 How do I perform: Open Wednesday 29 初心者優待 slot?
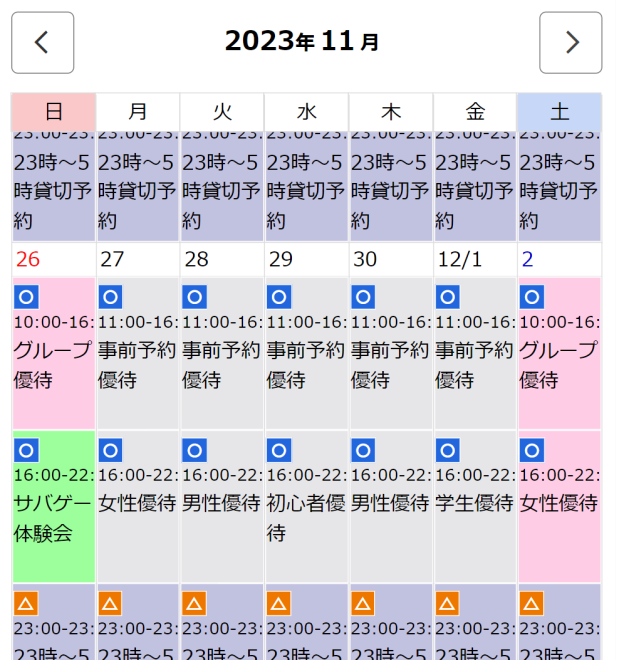coord(306,506)
